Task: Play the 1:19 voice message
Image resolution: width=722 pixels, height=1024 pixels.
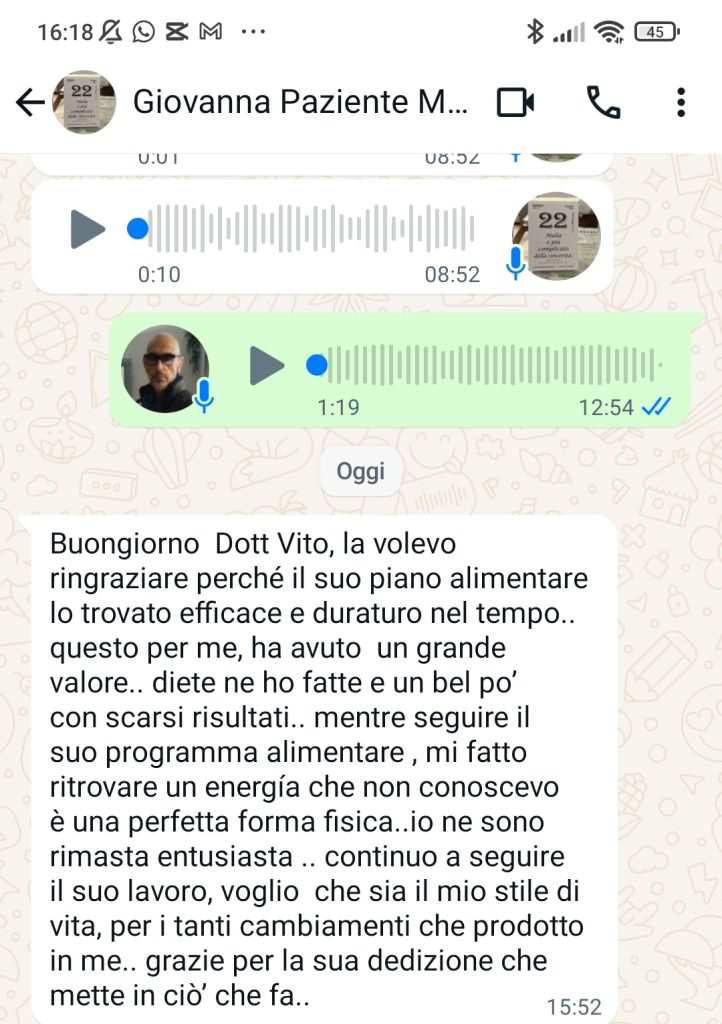Action: (266, 366)
